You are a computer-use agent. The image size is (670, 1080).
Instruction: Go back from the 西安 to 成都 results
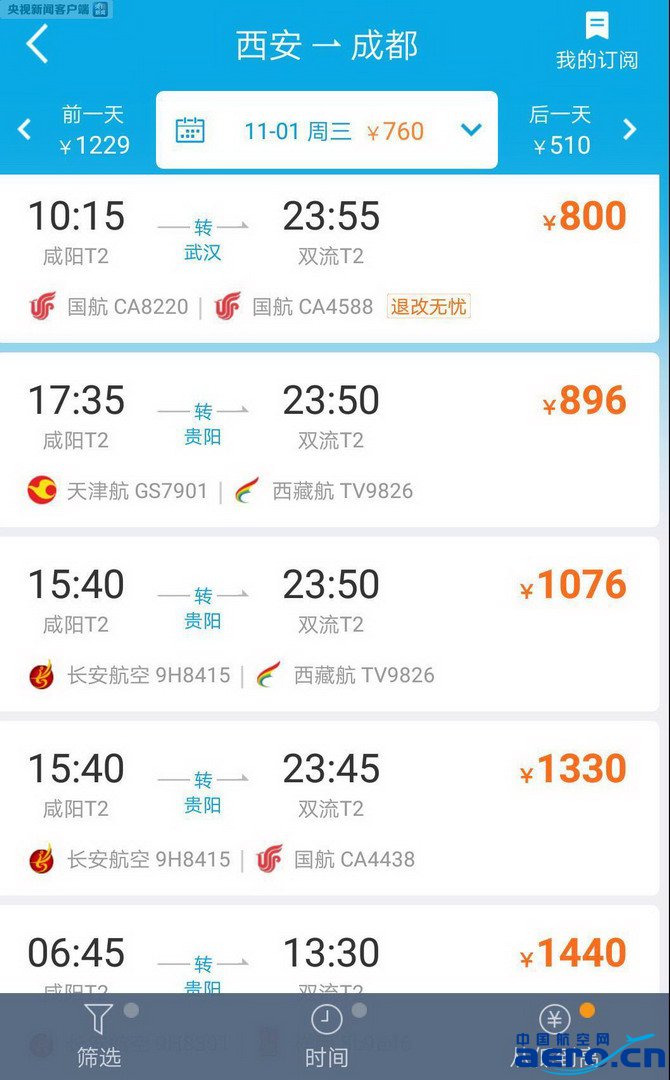tap(37, 44)
